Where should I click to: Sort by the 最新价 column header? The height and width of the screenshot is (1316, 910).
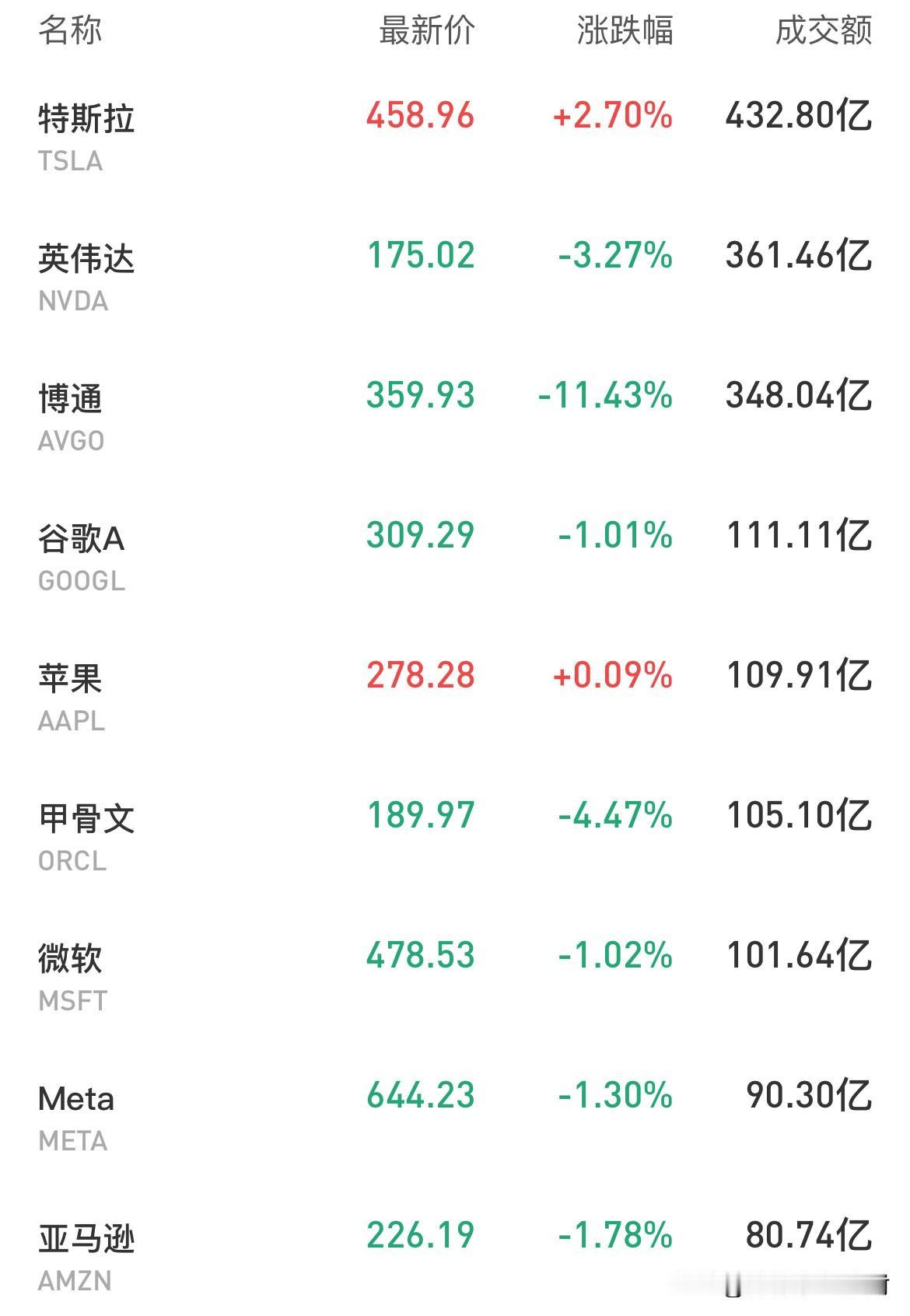point(425,31)
